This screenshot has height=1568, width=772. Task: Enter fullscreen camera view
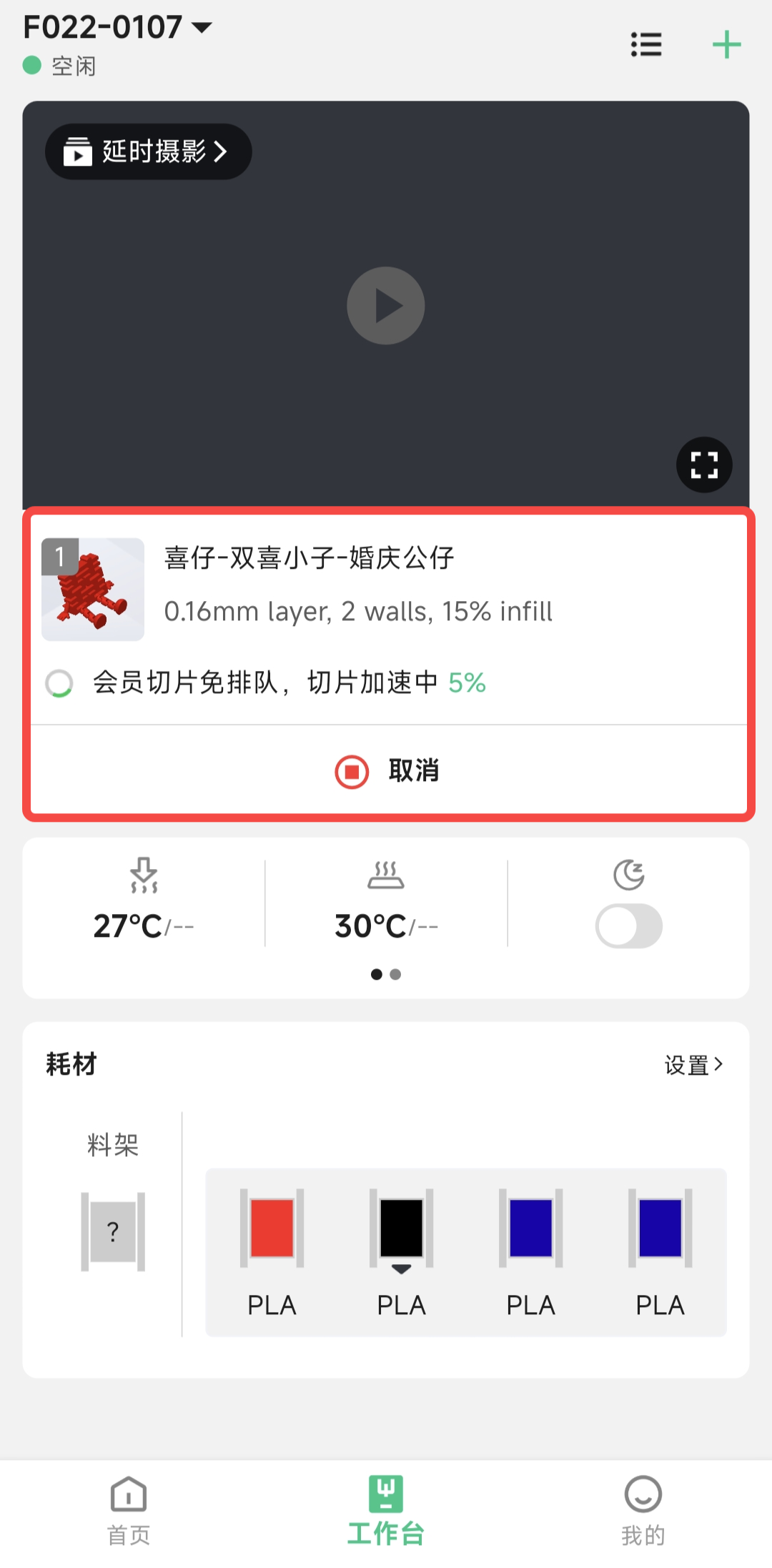click(x=704, y=465)
